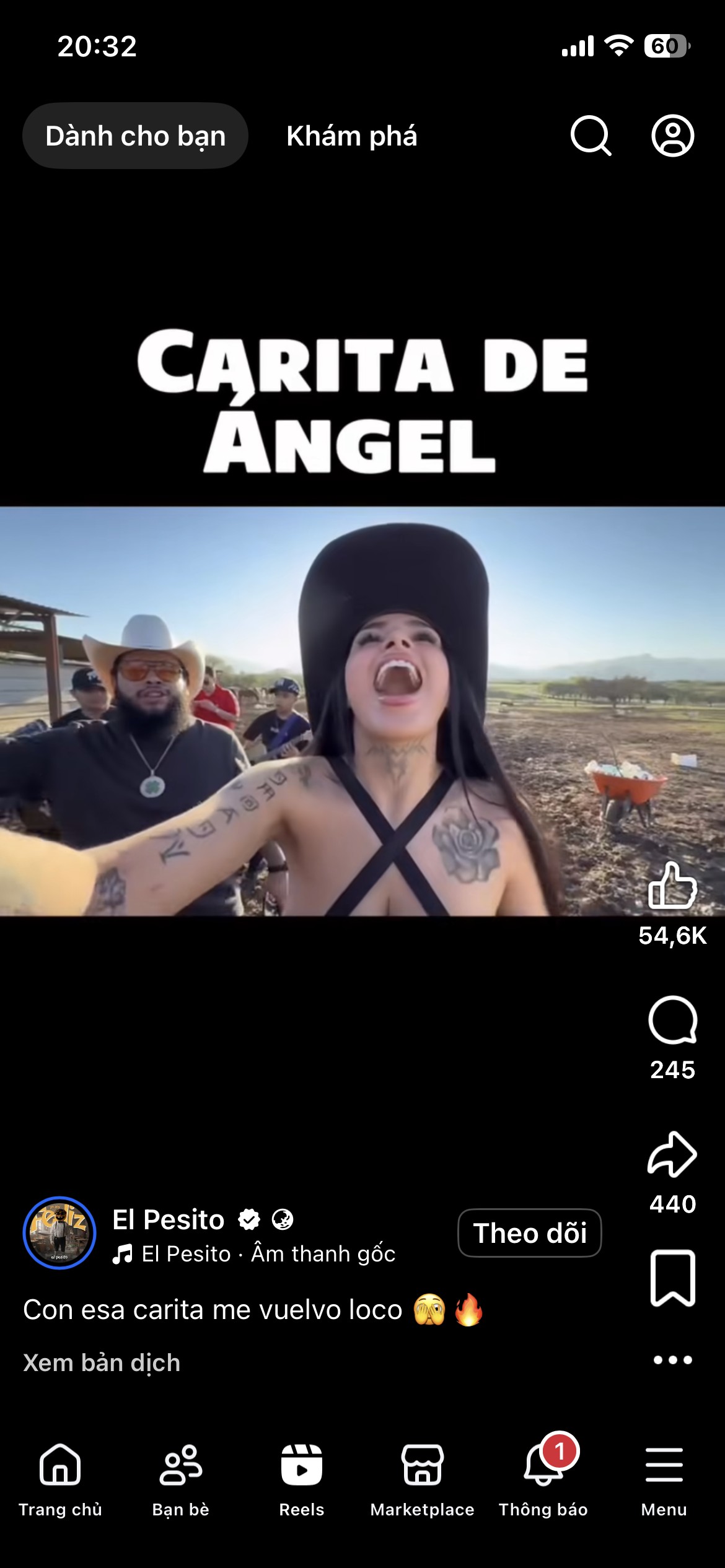Save the reel with the bookmark icon

click(672, 1279)
